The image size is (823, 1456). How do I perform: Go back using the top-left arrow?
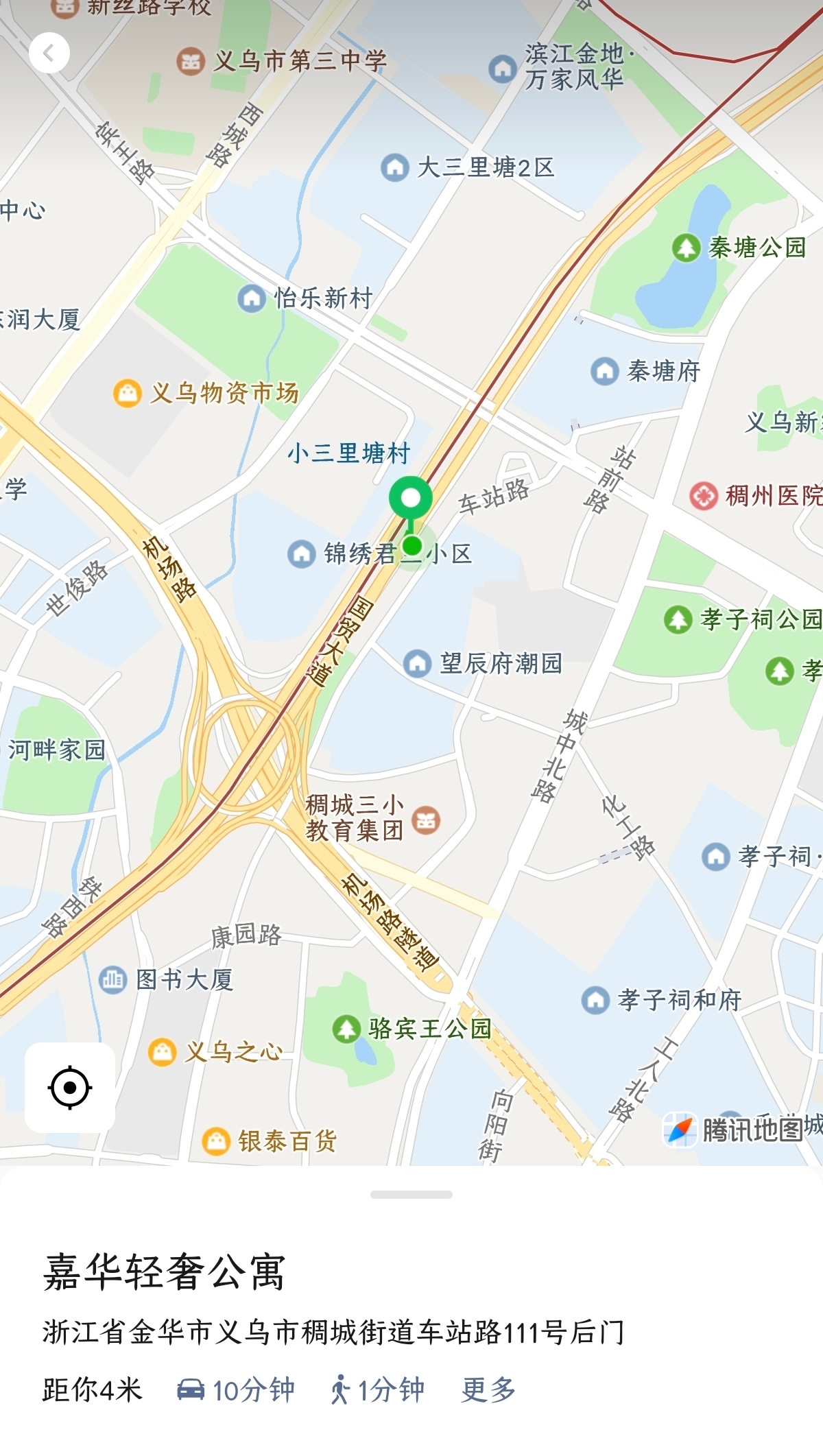tap(49, 53)
